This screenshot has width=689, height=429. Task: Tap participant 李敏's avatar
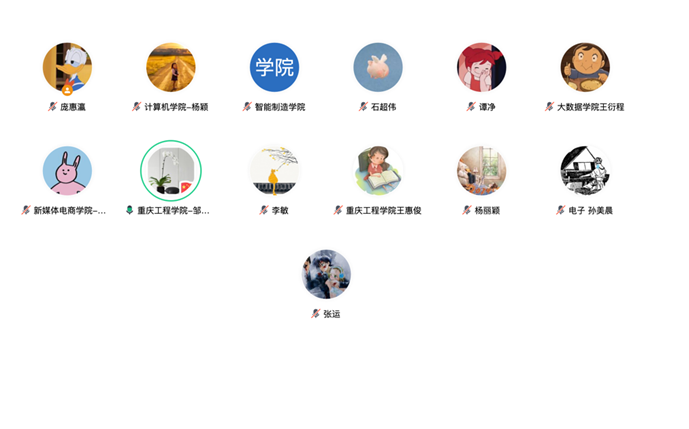pyautogui.click(x=274, y=171)
